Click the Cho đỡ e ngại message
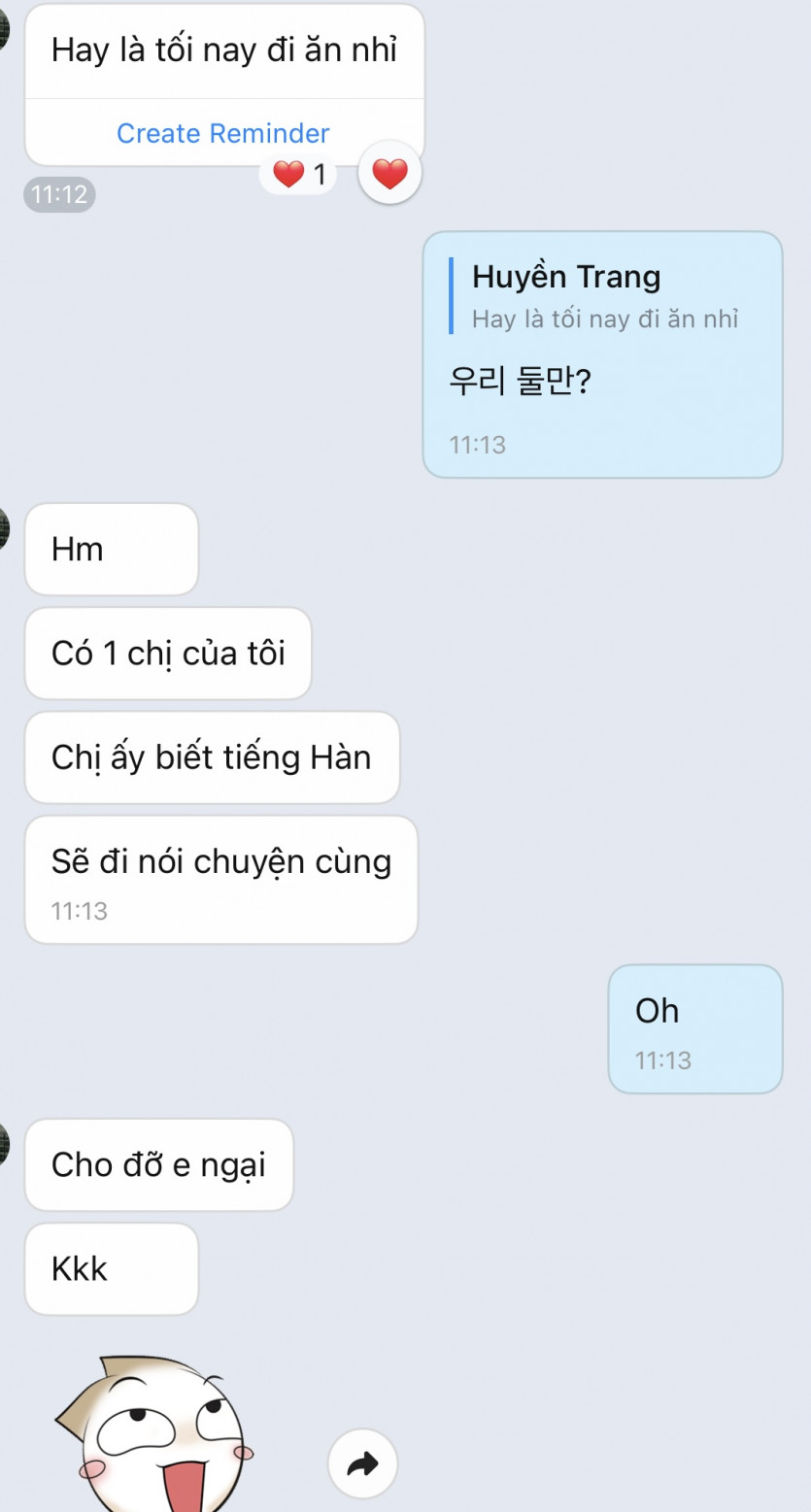811x1512 pixels. [157, 1164]
